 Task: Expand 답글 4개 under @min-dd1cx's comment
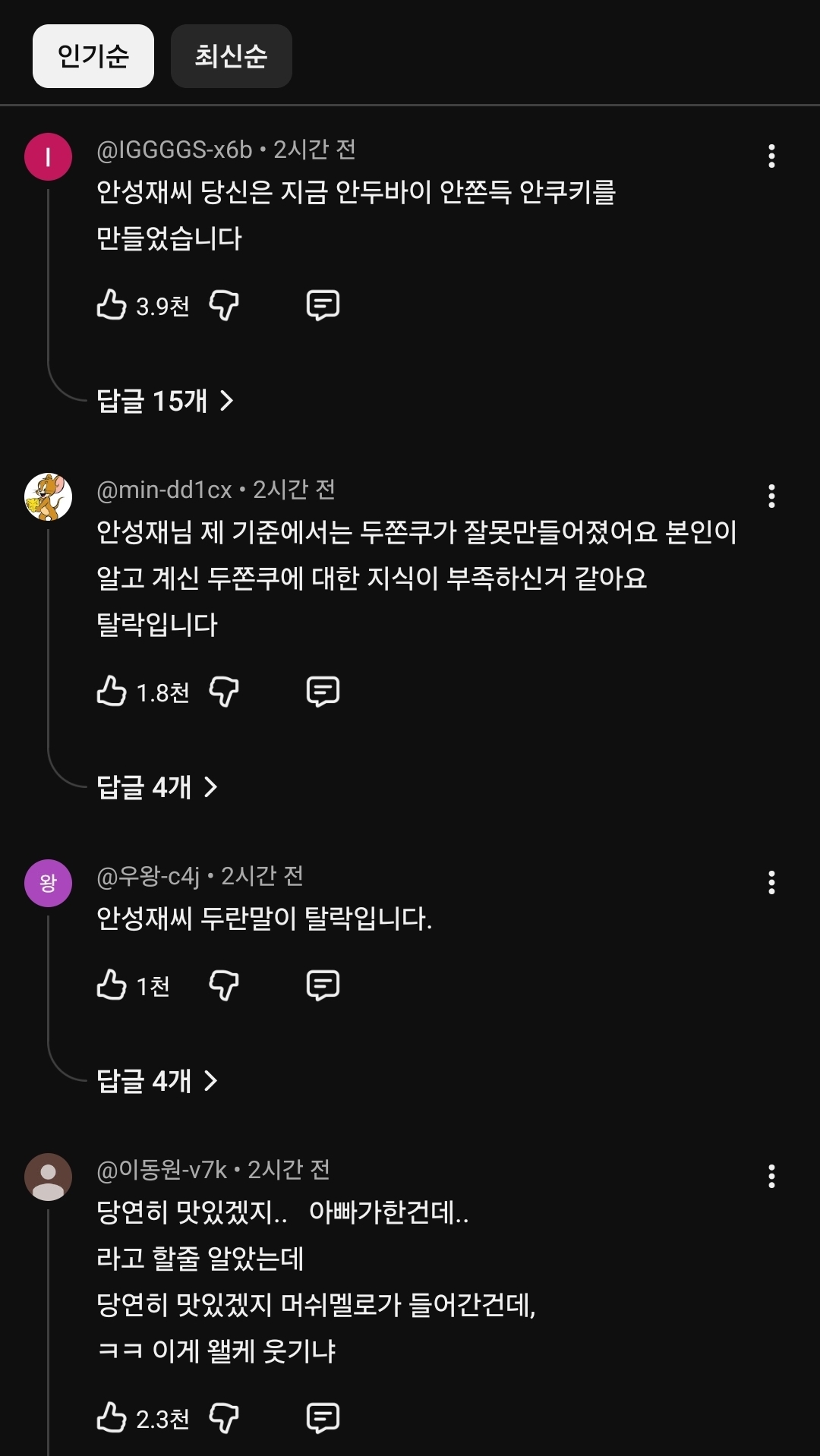[157, 787]
